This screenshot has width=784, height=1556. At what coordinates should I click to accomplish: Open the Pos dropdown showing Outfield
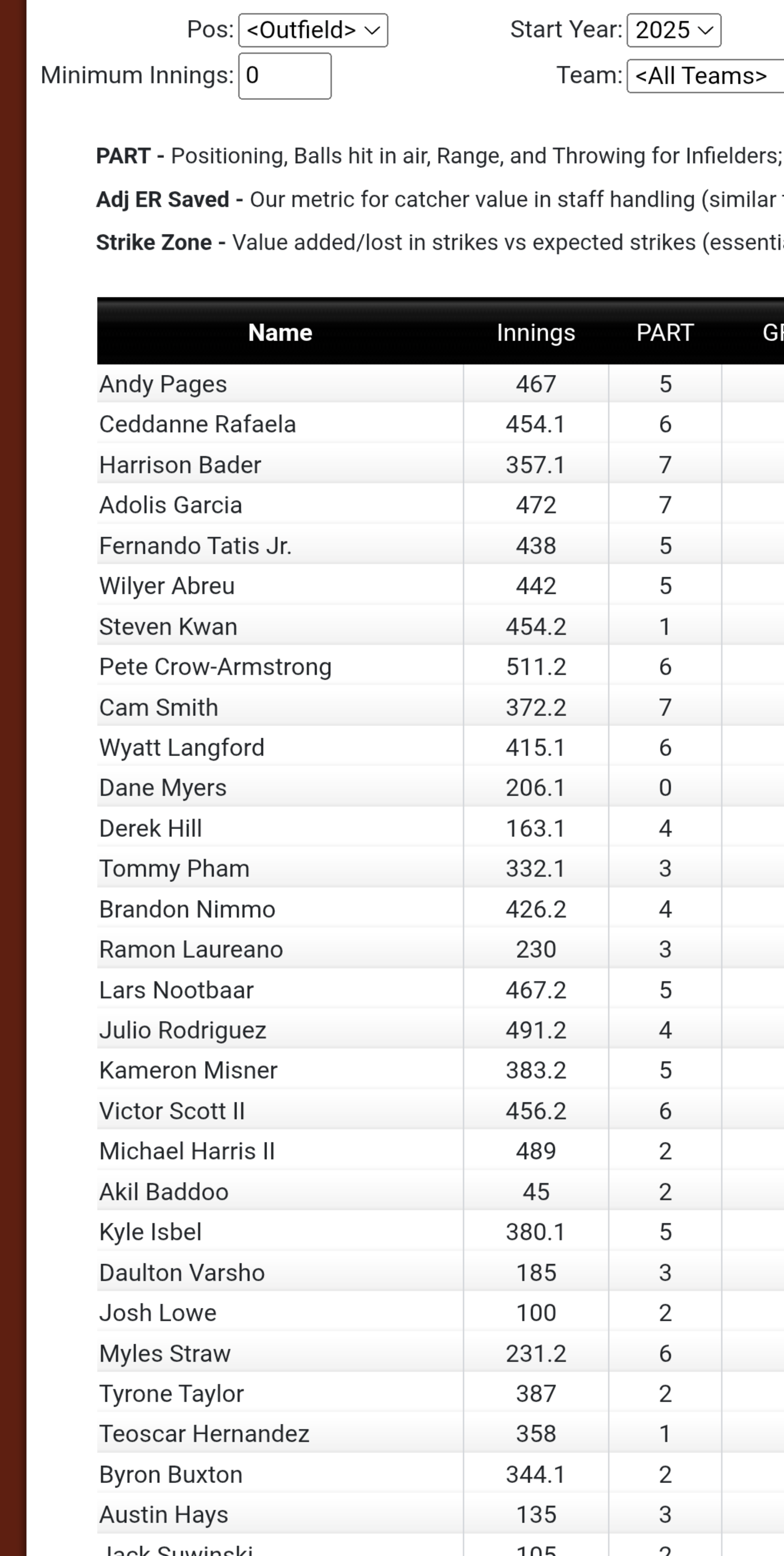pos(313,30)
